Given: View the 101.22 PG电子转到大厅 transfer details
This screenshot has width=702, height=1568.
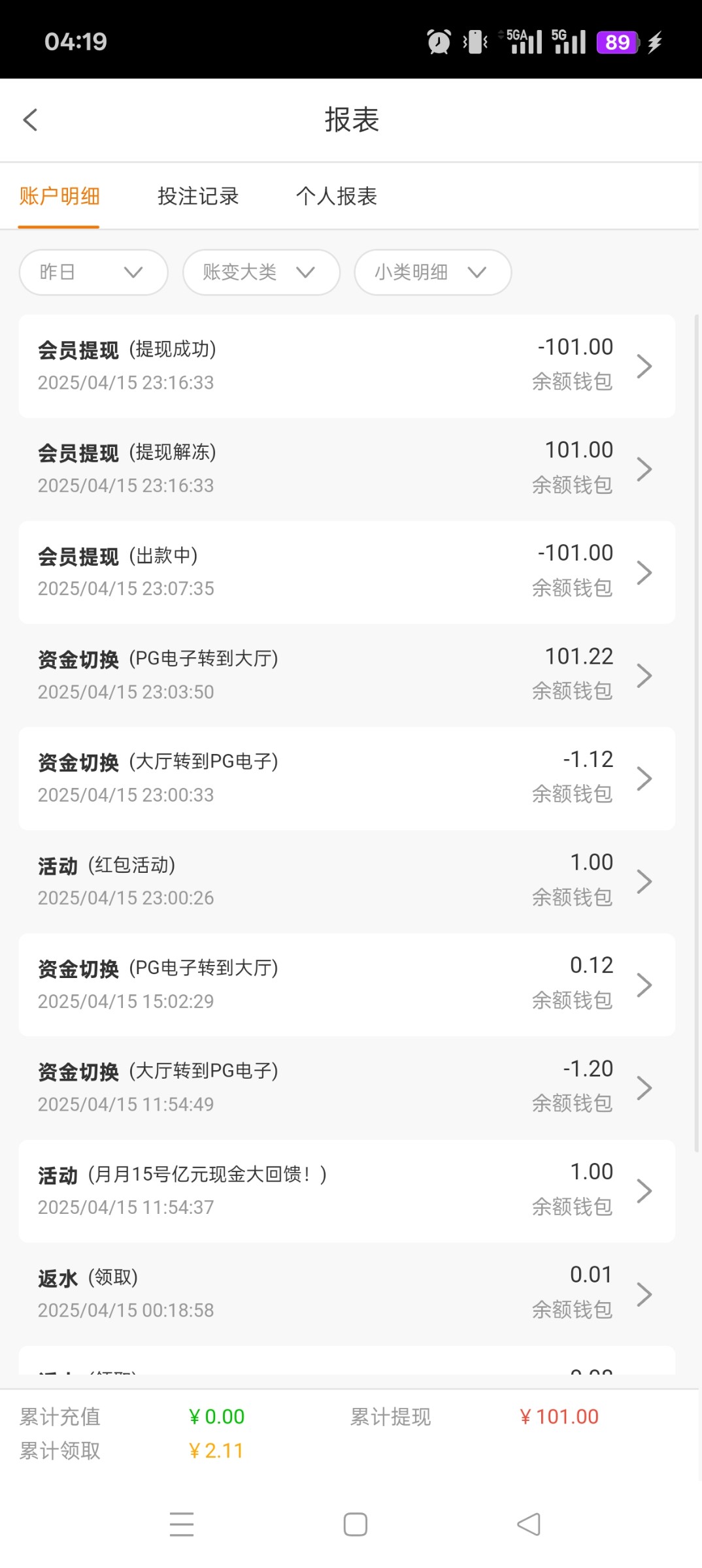Looking at the screenshot, I should pos(346,676).
